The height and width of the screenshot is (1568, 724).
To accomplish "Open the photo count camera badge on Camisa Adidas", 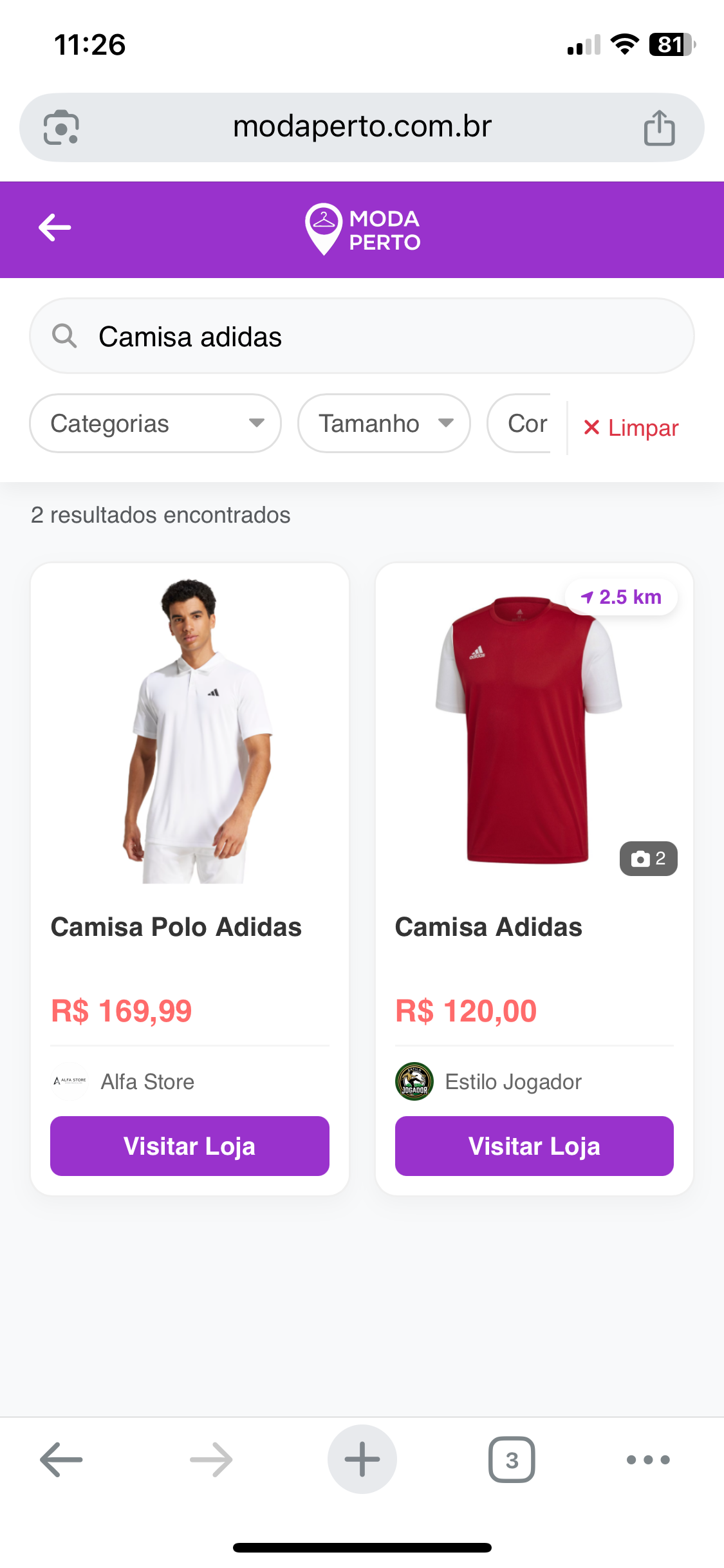I will (x=649, y=858).
